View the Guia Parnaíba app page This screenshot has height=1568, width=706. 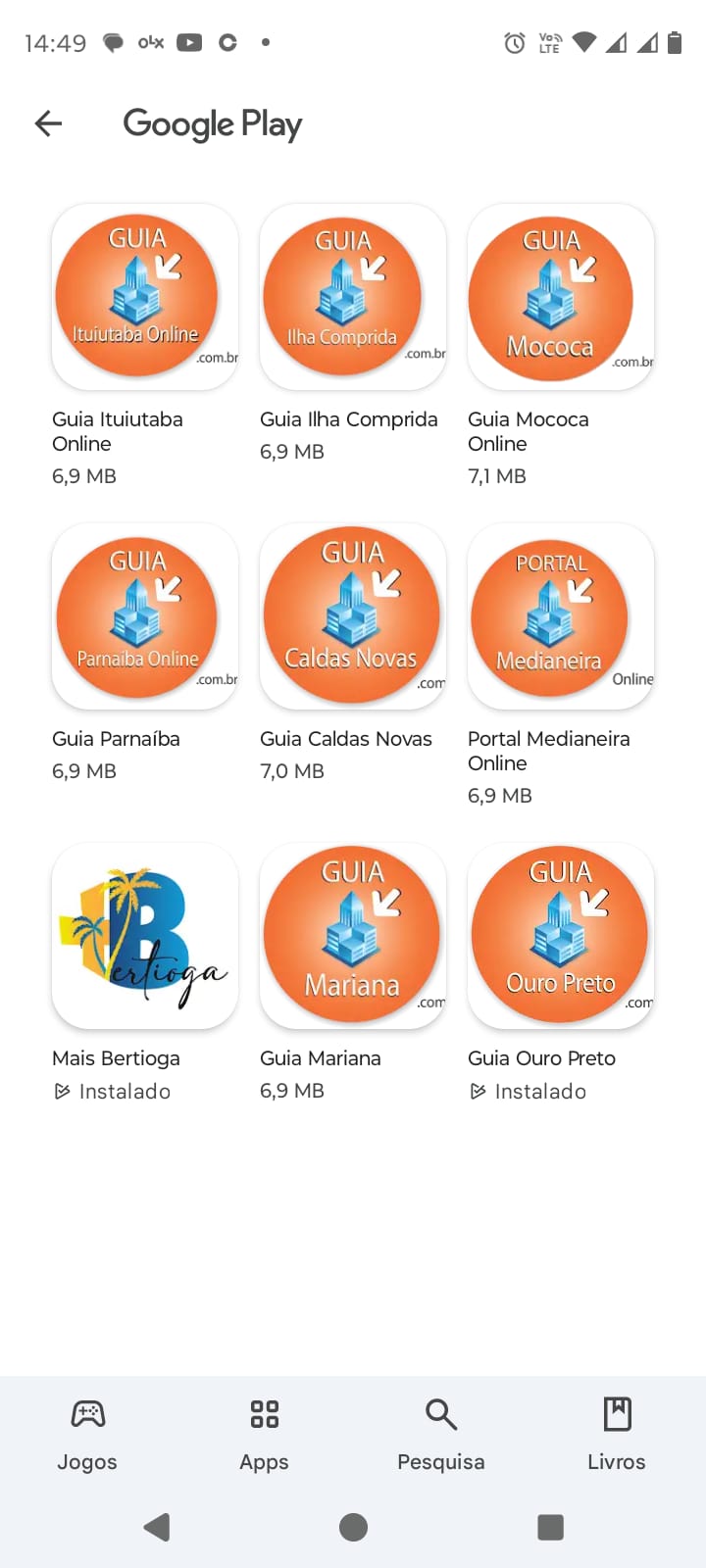pos(145,616)
